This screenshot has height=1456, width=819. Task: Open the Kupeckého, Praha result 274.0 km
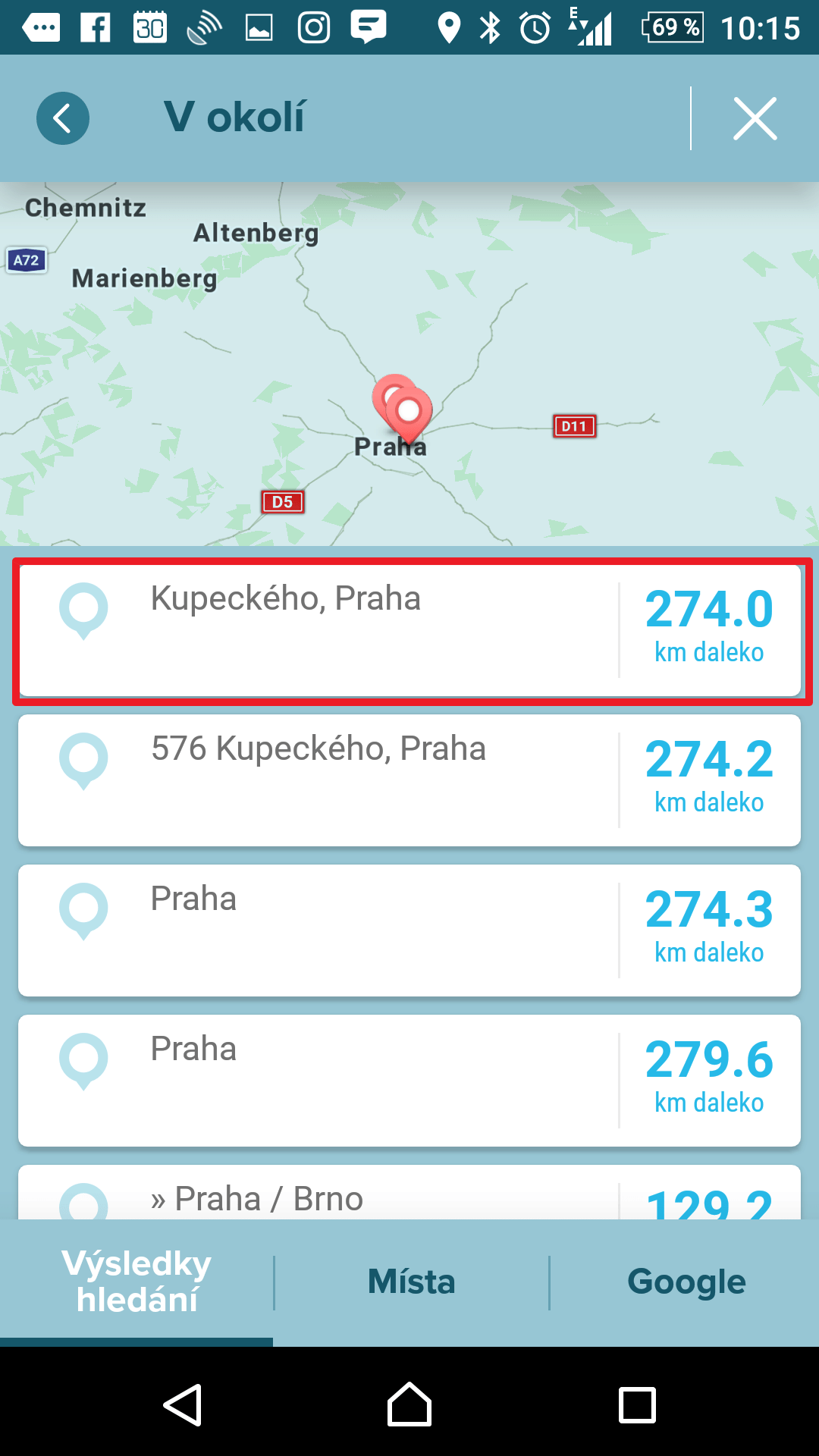409,630
